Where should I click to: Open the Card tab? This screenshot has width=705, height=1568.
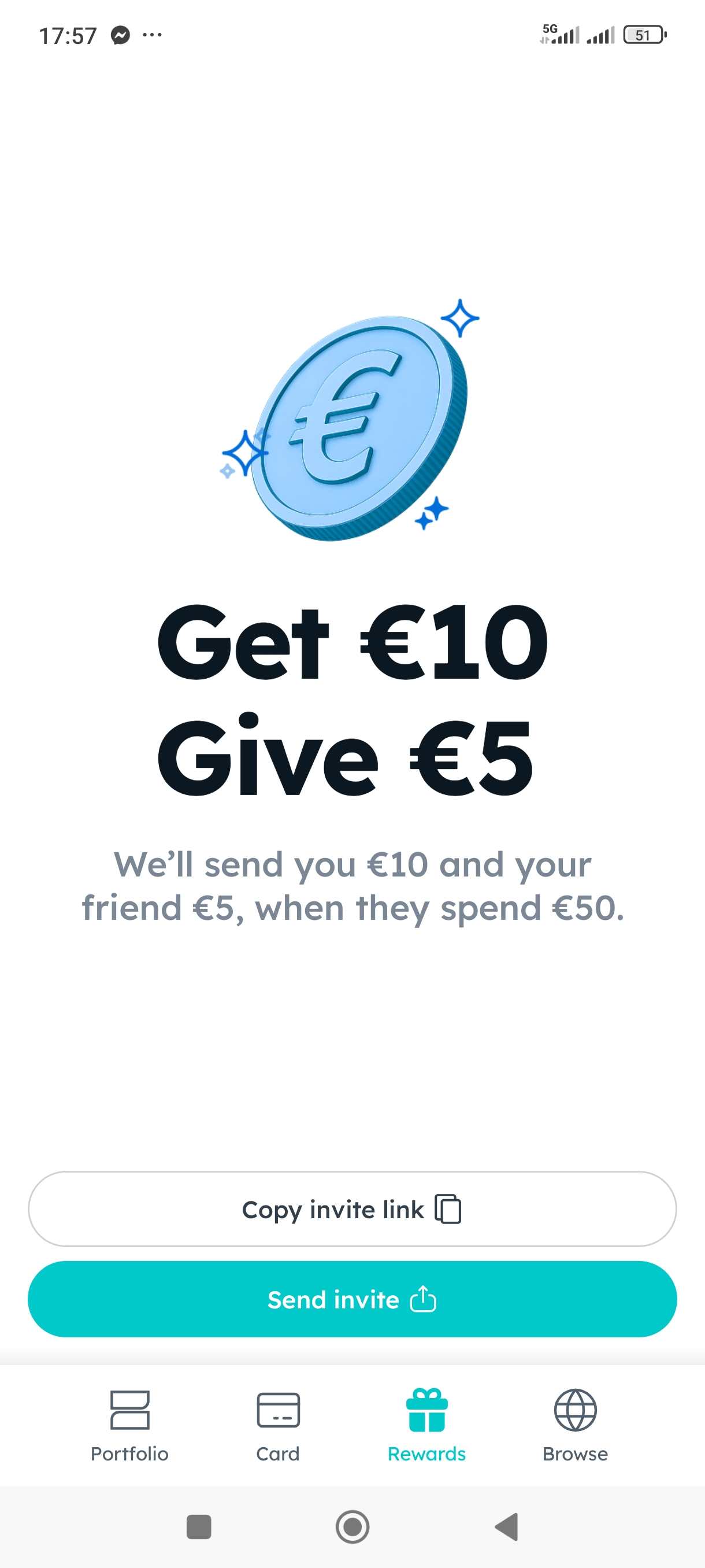[278, 1426]
